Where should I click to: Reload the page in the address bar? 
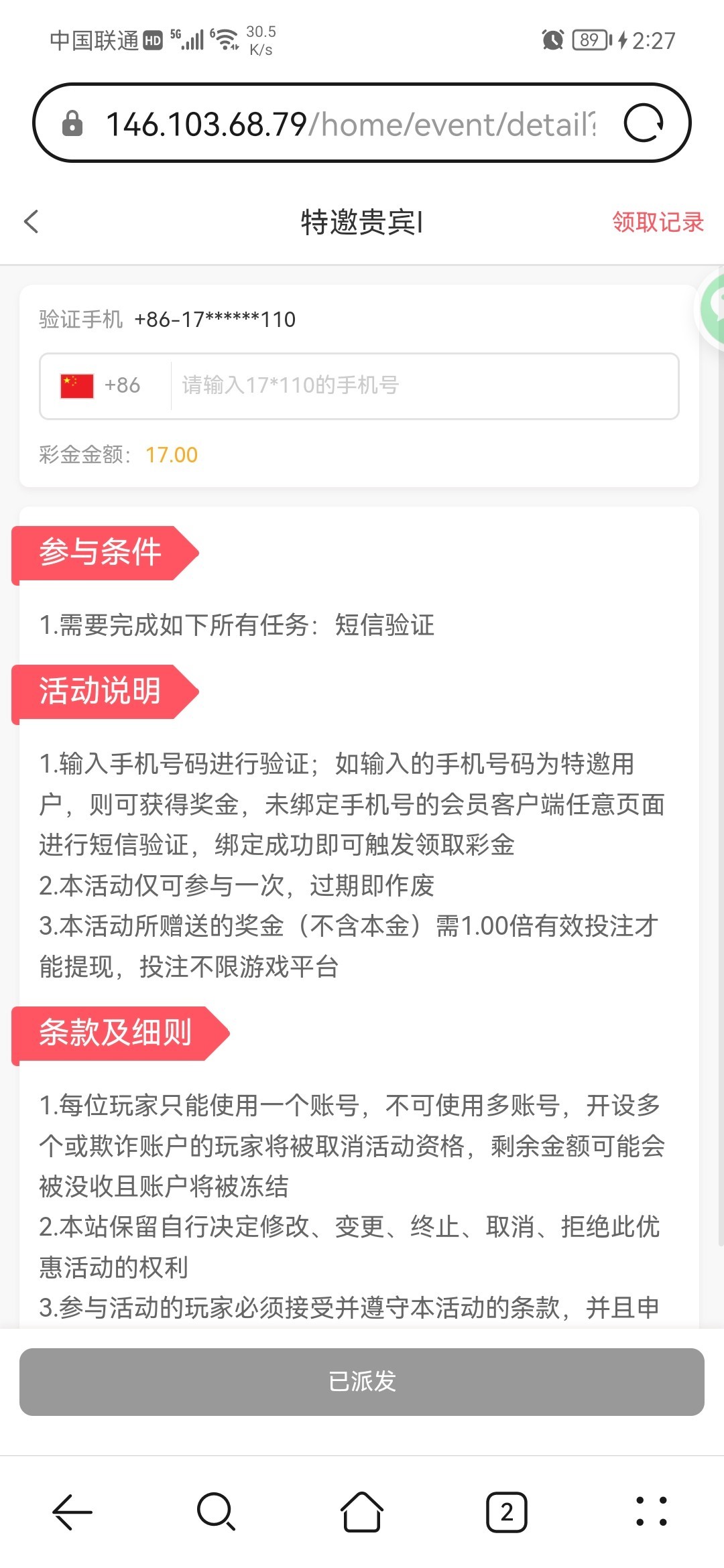[643, 123]
